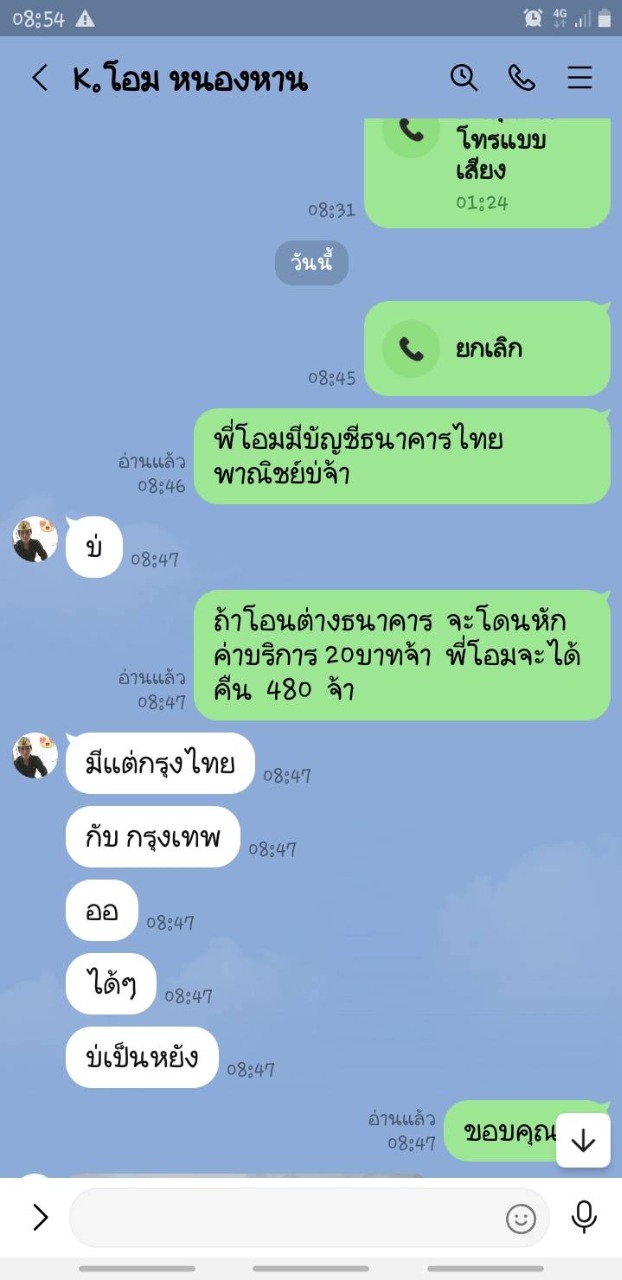Record a voice message with microphone
Image resolution: width=622 pixels, height=1280 pixels.
(584, 1217)
